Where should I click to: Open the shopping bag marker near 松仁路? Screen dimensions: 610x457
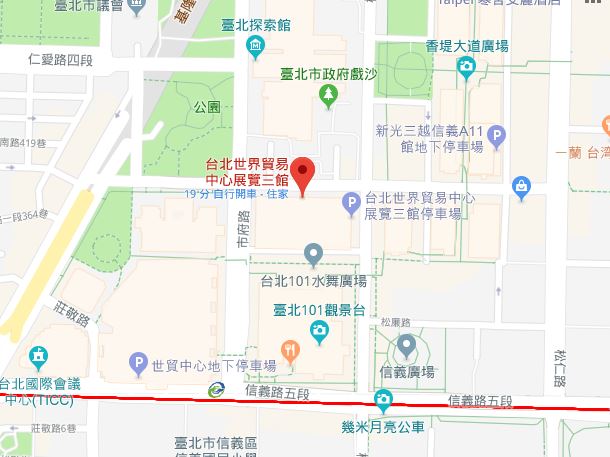click(x=520, y=185)
